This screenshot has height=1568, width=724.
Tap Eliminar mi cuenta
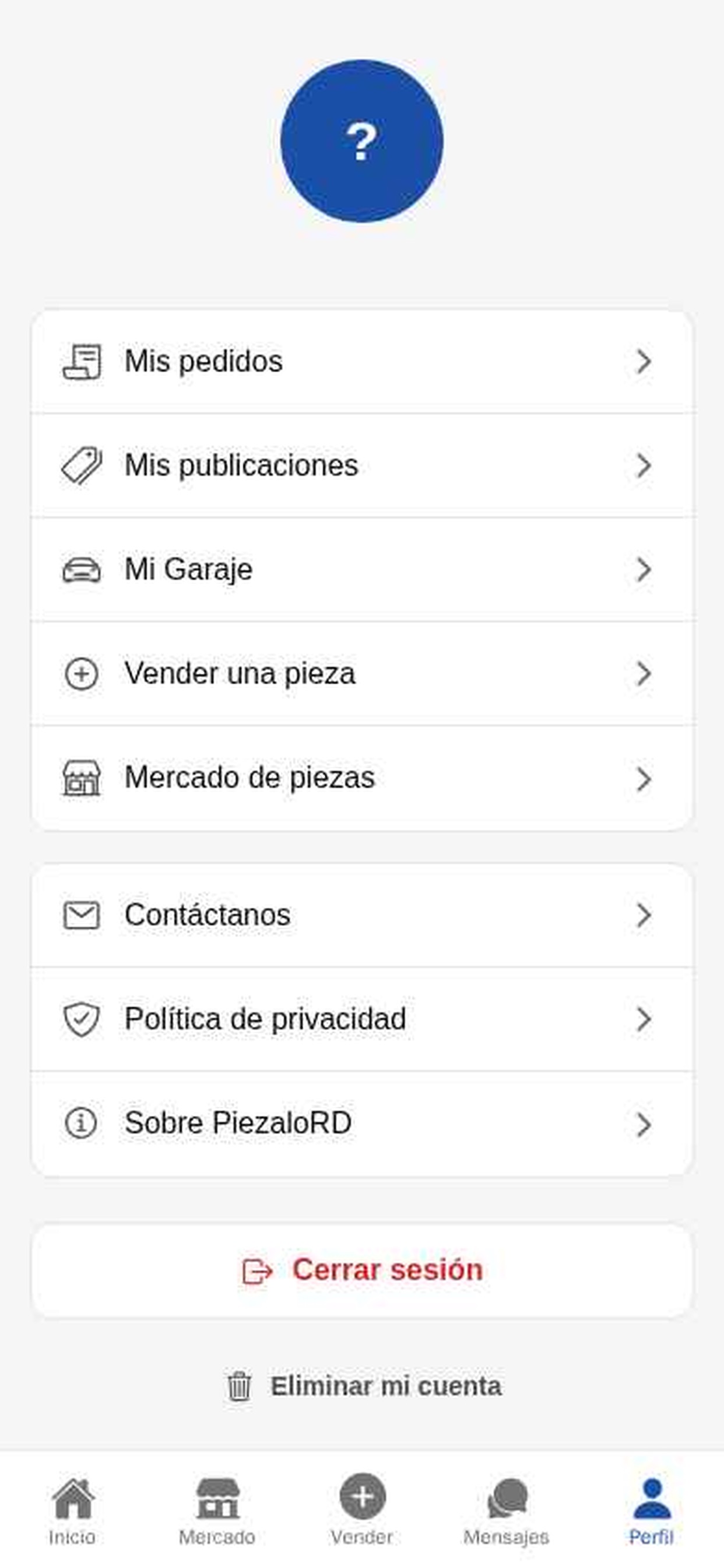(363, 1386)
